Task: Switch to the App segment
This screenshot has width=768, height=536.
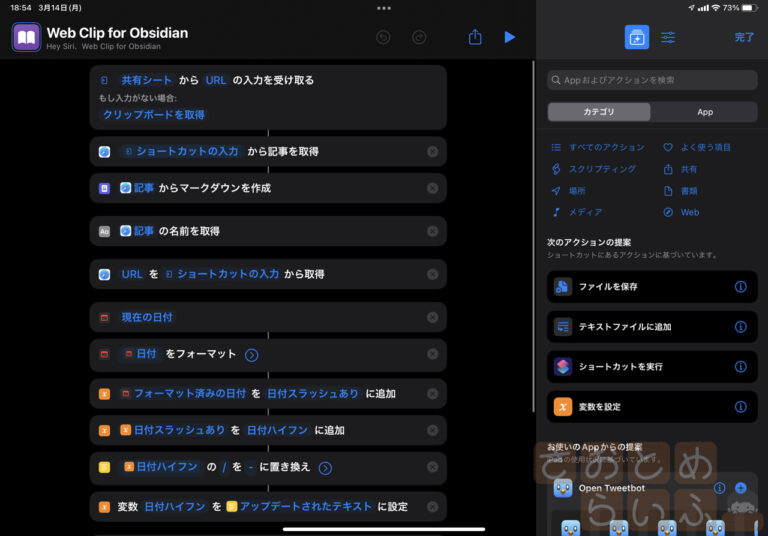Action: [x=705, y=112]
